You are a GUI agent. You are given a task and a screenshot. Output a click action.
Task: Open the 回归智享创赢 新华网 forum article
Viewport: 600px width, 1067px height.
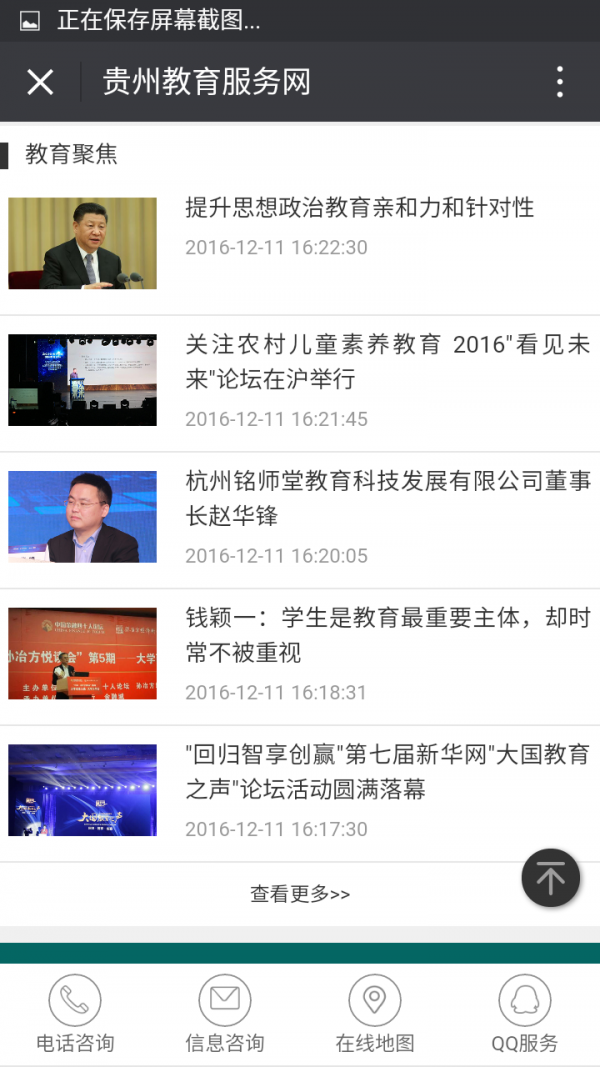click(x=387, y=772)
